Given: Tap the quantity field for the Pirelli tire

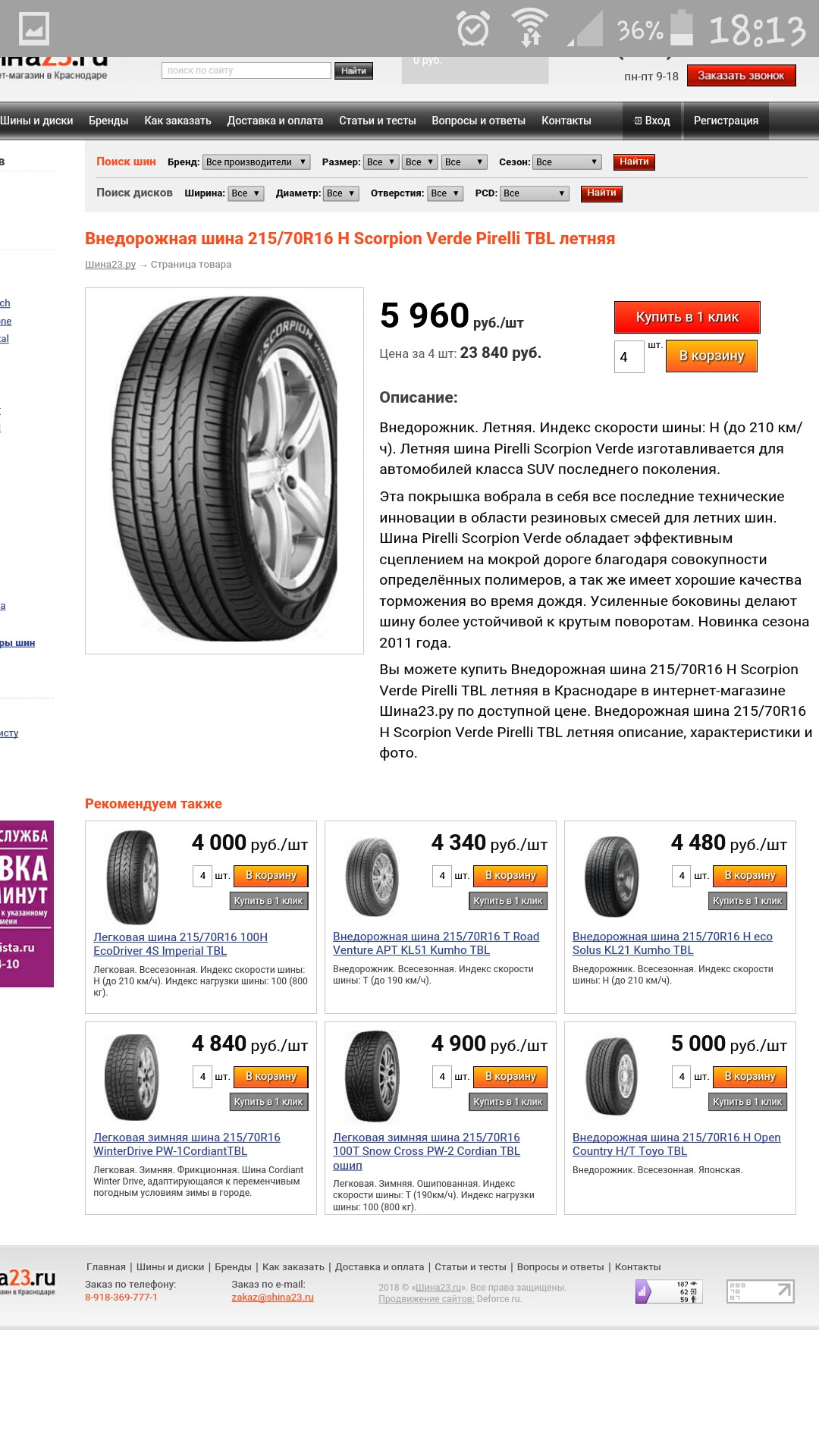Looking at the screenshot, I should (629, 356).
